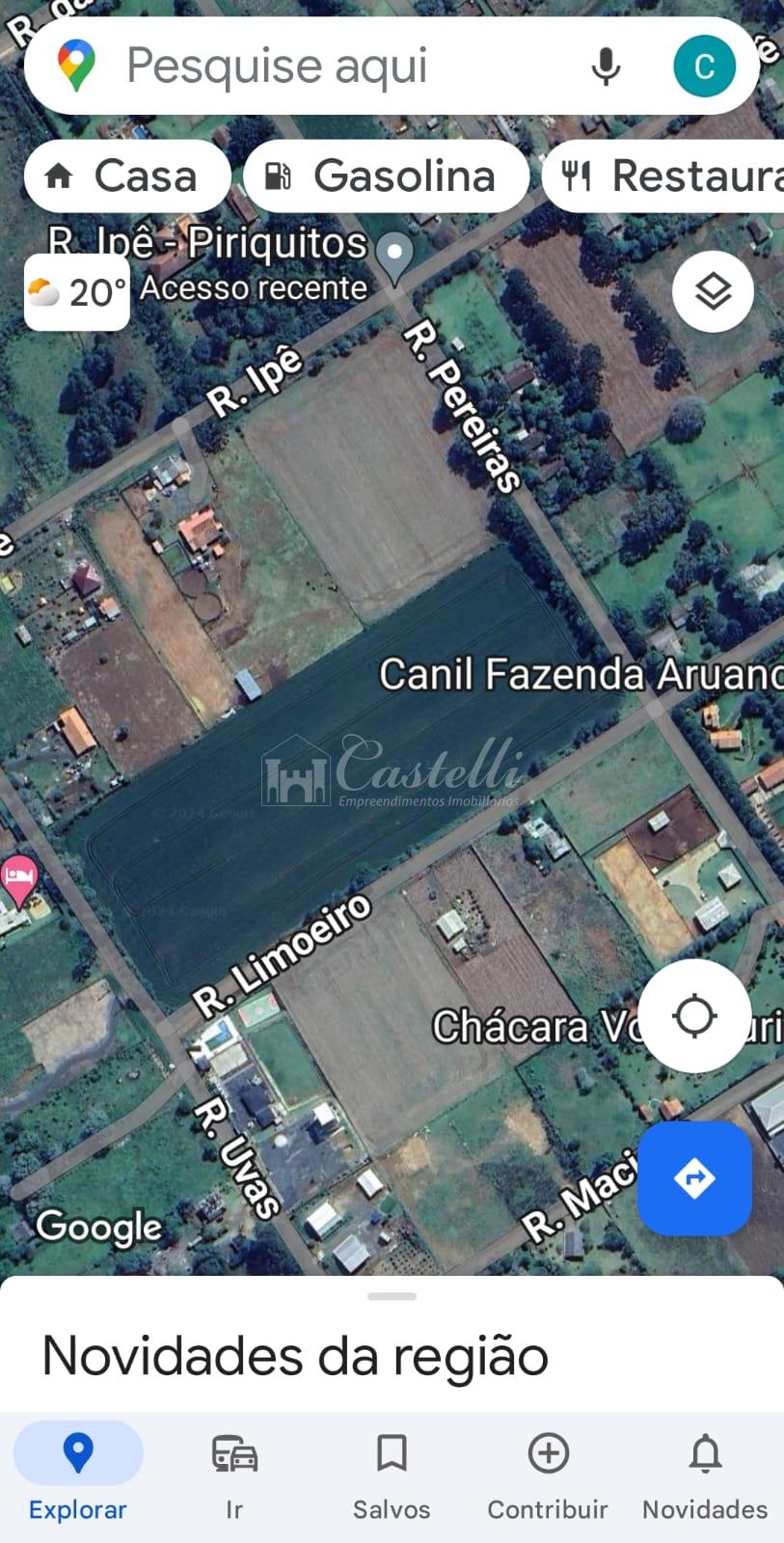
Task: Center map on my location
Action: point(694,1015)
